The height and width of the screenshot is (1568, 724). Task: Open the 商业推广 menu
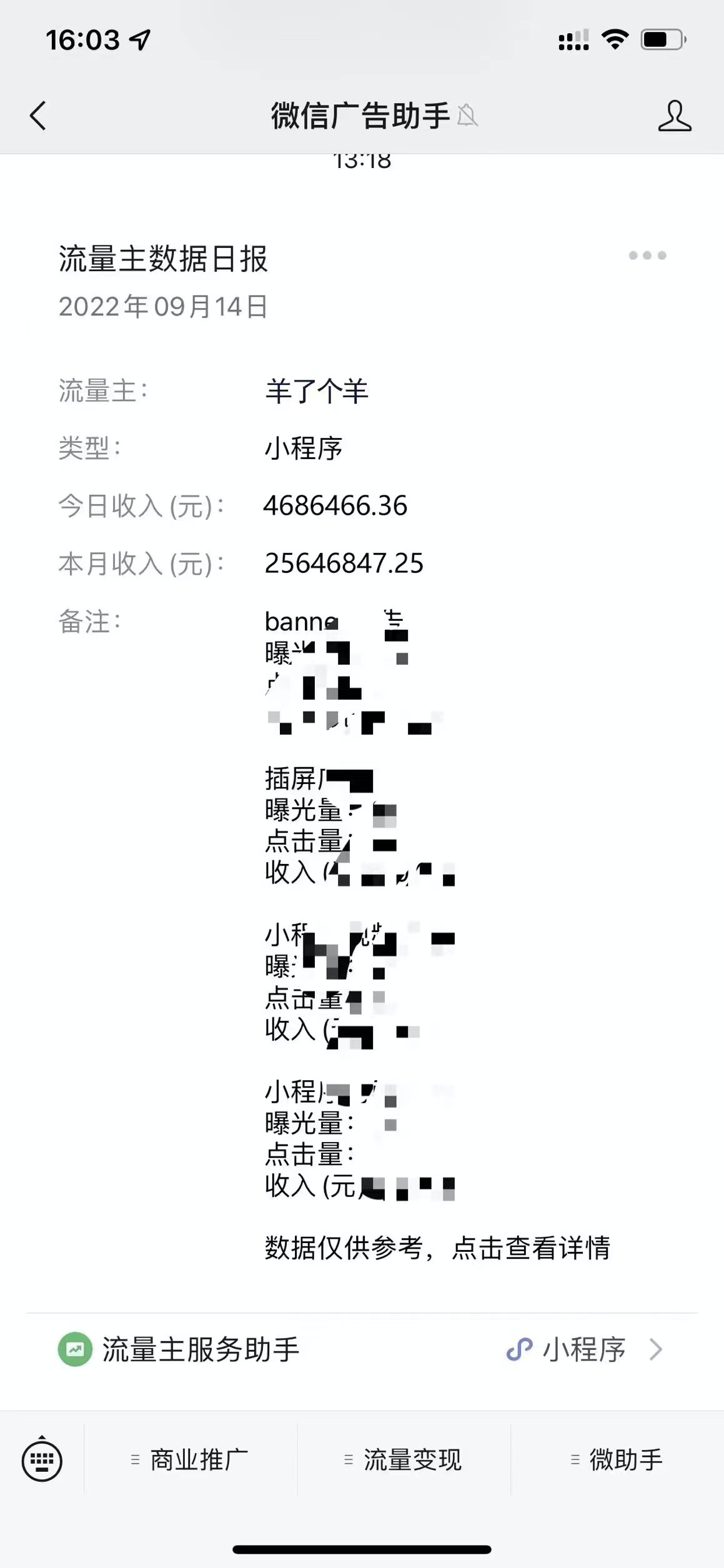pyautogui.click(x=191, y=1461)
